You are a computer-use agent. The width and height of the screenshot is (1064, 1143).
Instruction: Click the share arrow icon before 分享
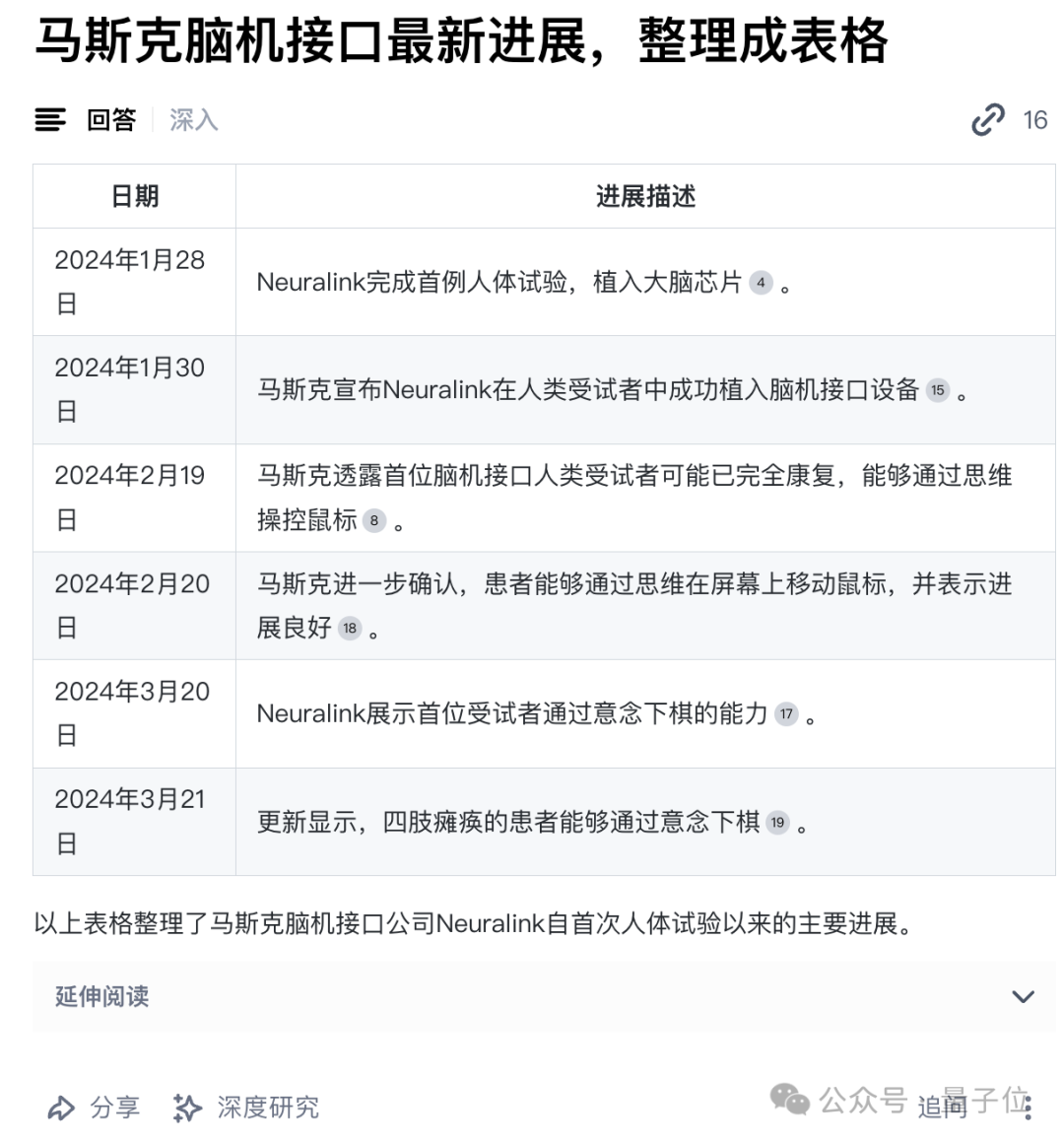coord(61,1108)
